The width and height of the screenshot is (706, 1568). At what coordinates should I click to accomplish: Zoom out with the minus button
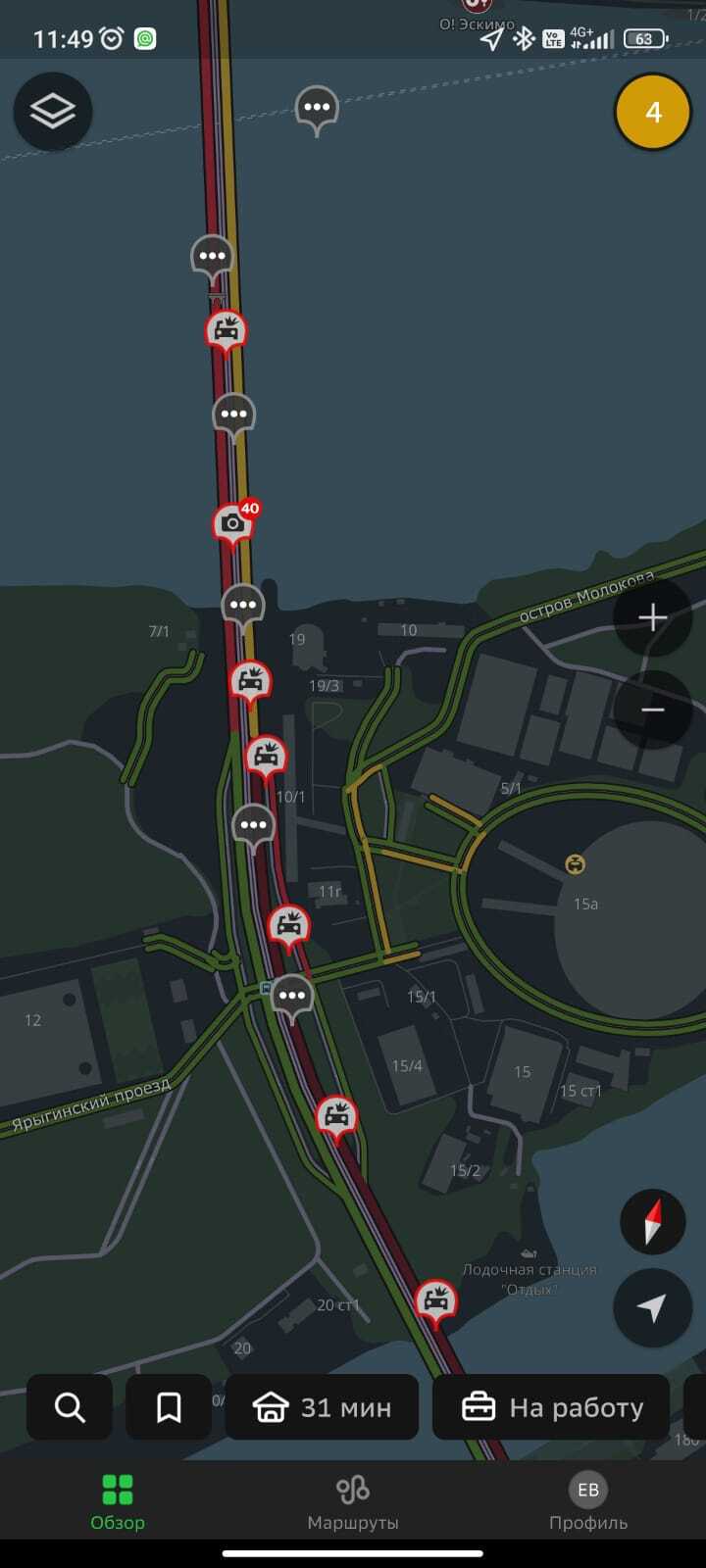[652, 710]
